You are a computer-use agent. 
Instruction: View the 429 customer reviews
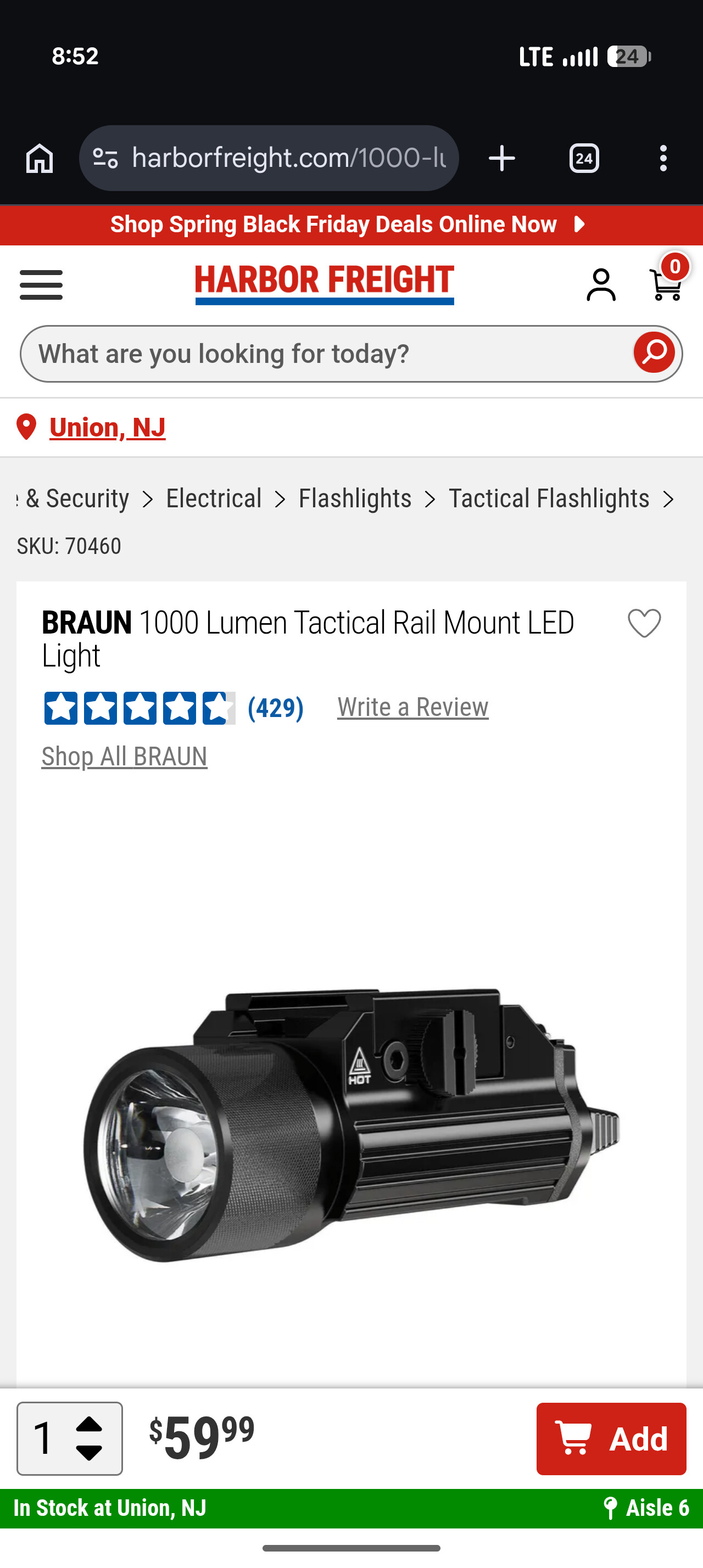[275, 708]
